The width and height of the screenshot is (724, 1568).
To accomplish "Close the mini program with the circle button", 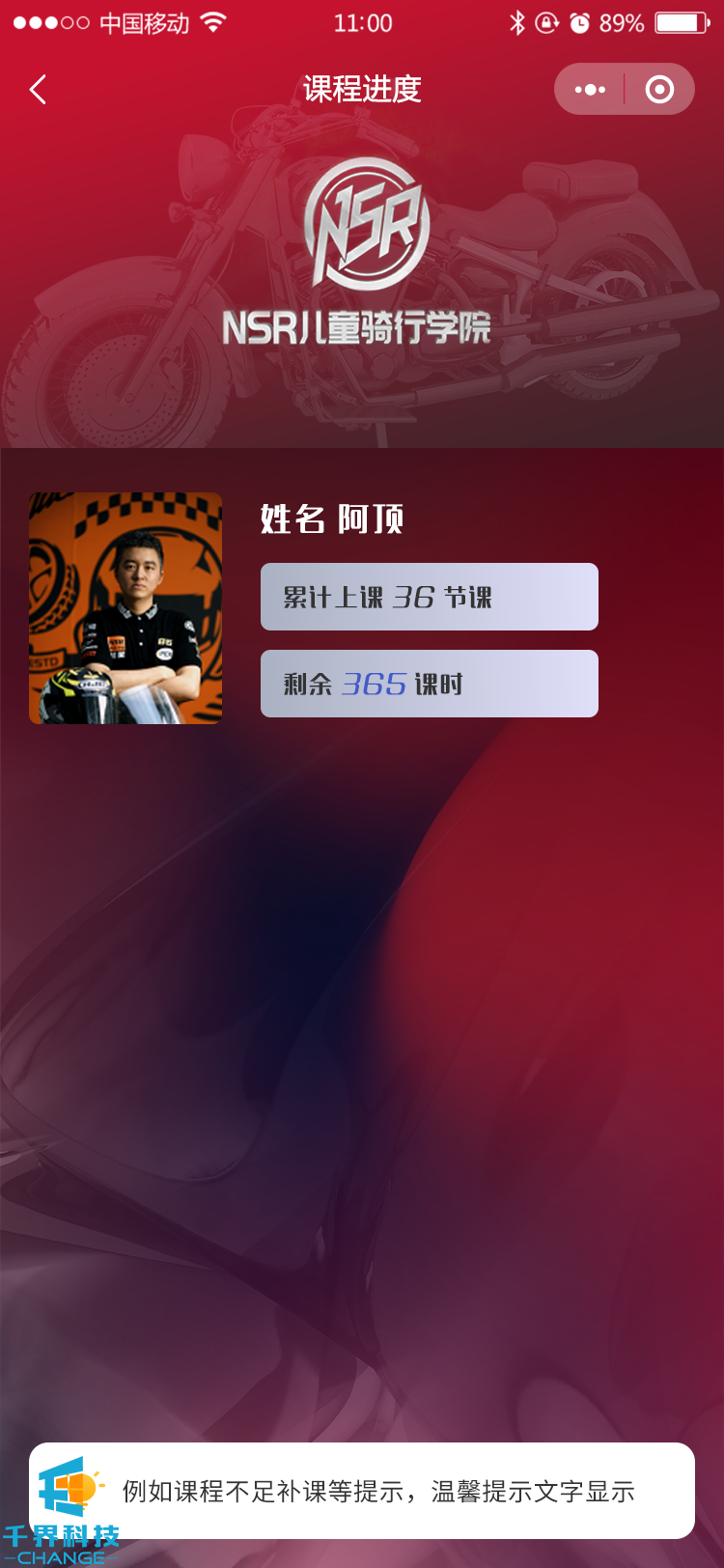I will point(659,90).
